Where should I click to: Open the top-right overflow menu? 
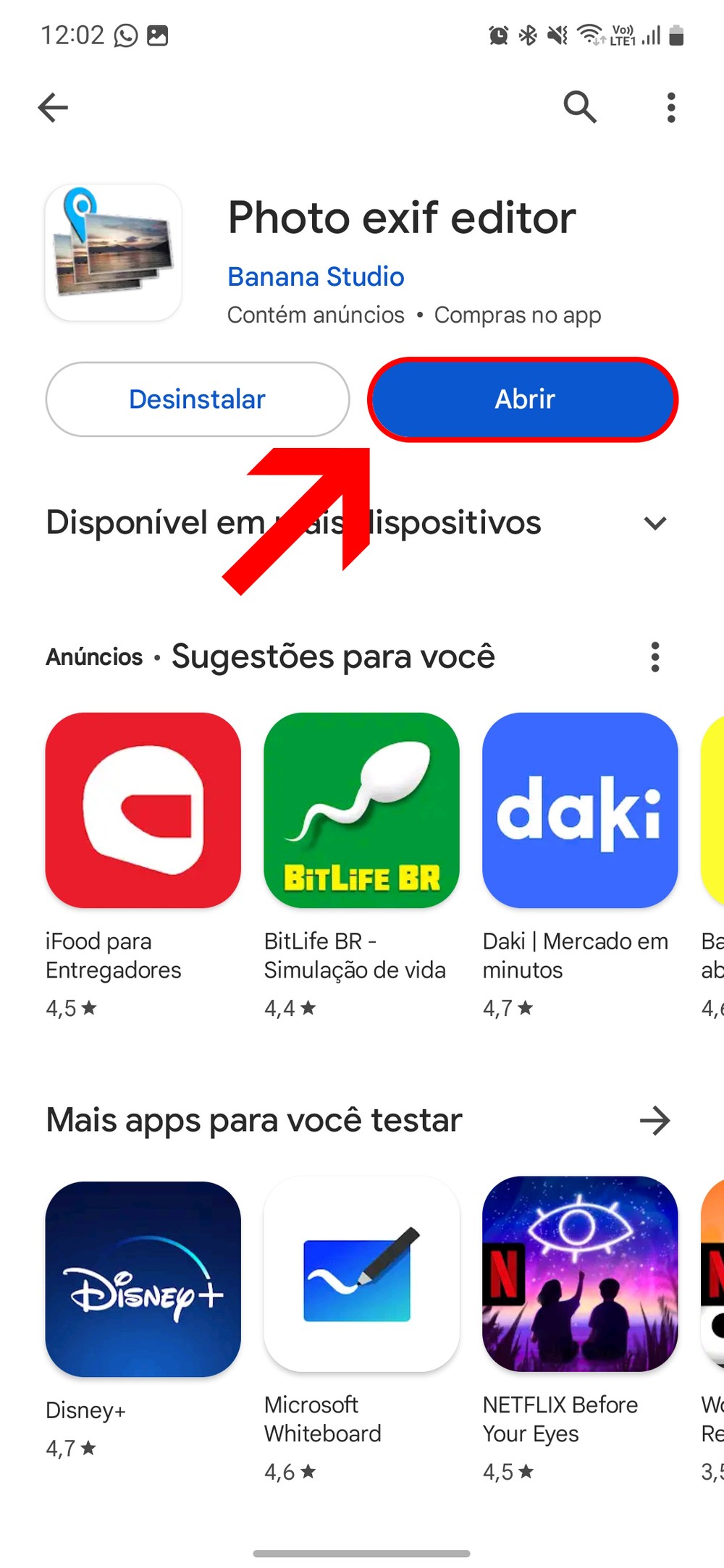click(671, 108)
